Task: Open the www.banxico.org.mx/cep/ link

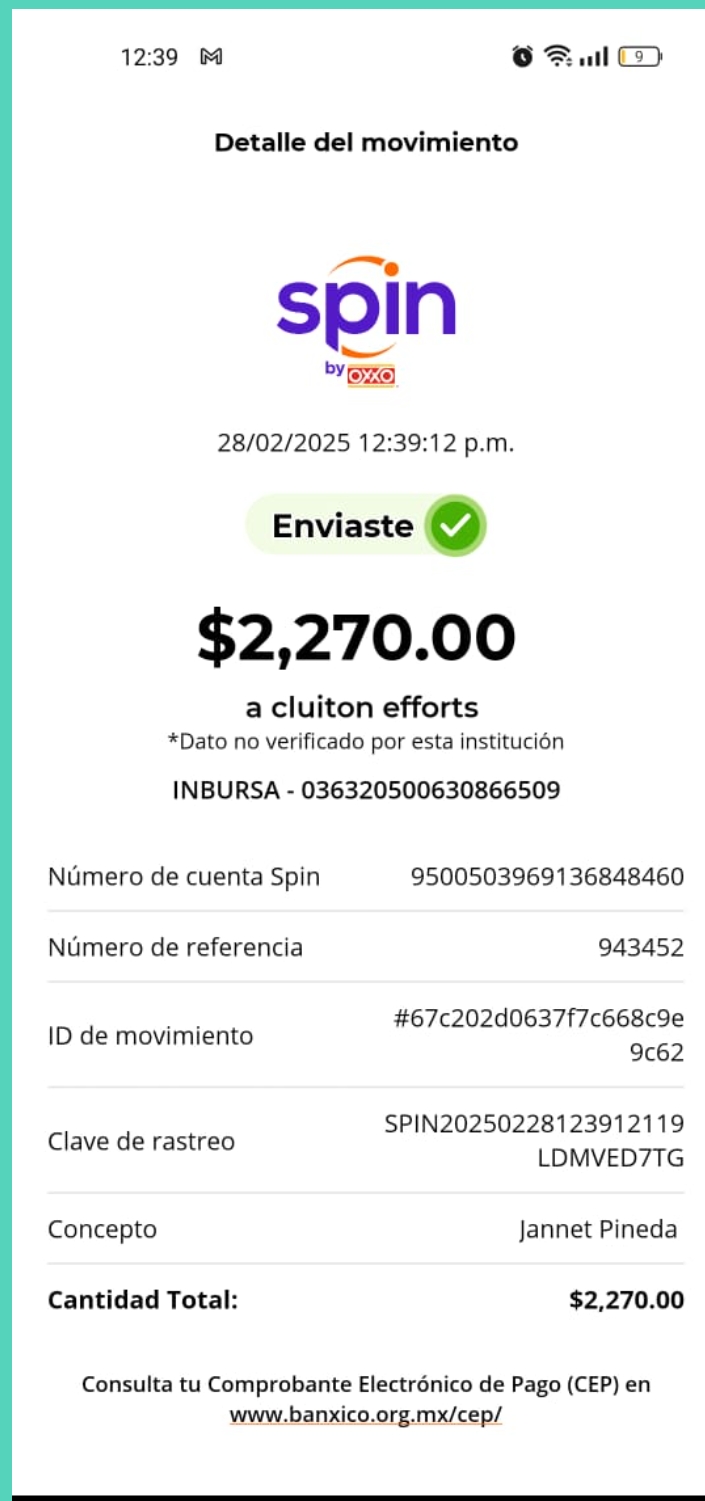Action: click(x=365, y=1416)
